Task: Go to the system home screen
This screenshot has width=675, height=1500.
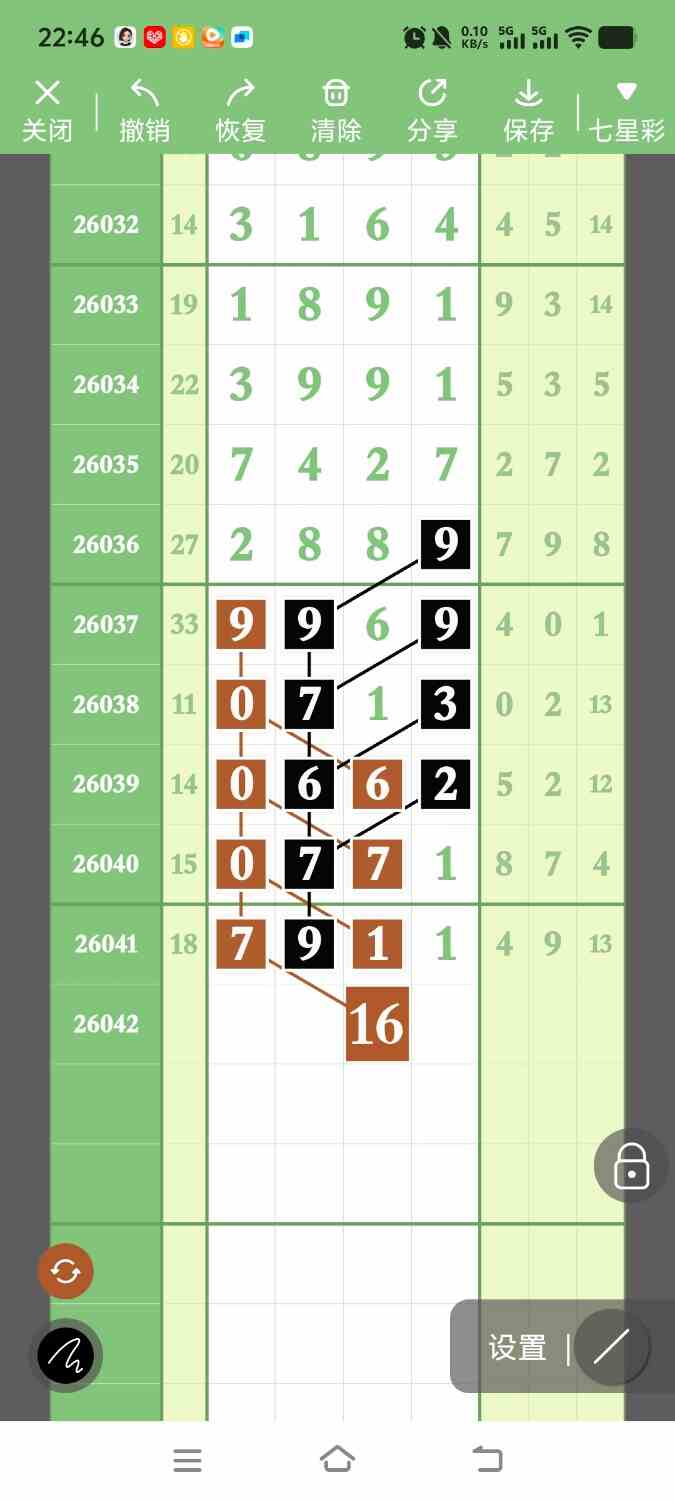Action: click(x=337, y=1459)
